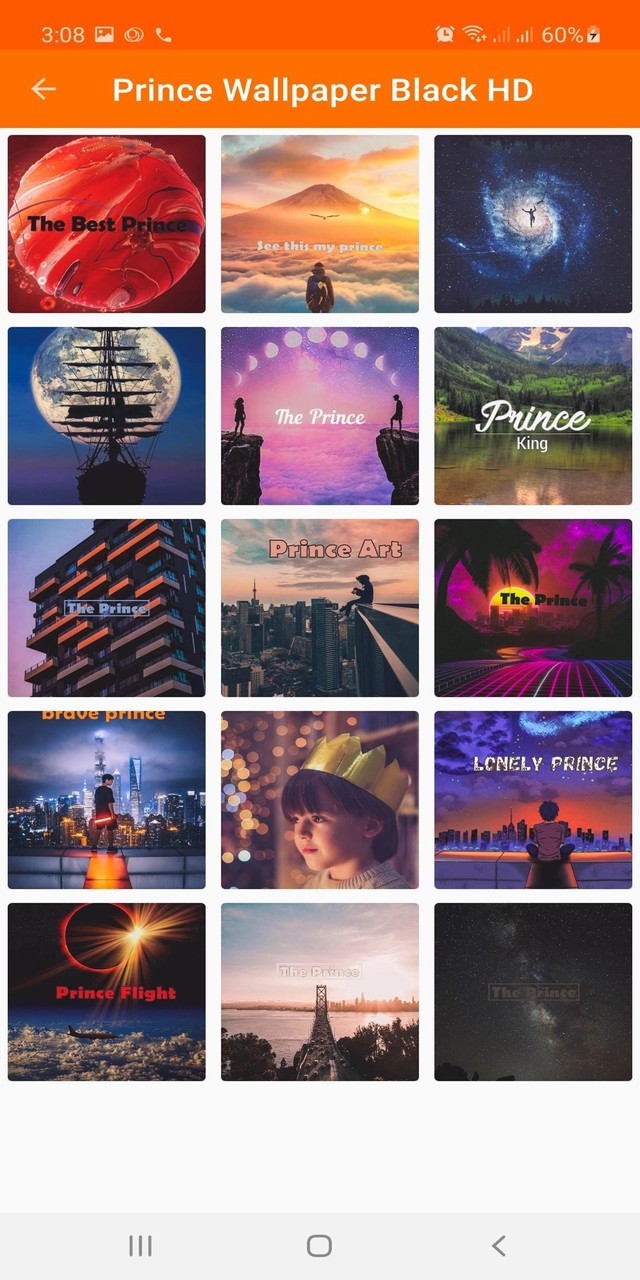Select The Prince orange building wallpaper
This screenshot has width=640, height=1280.
coord(107,608)
